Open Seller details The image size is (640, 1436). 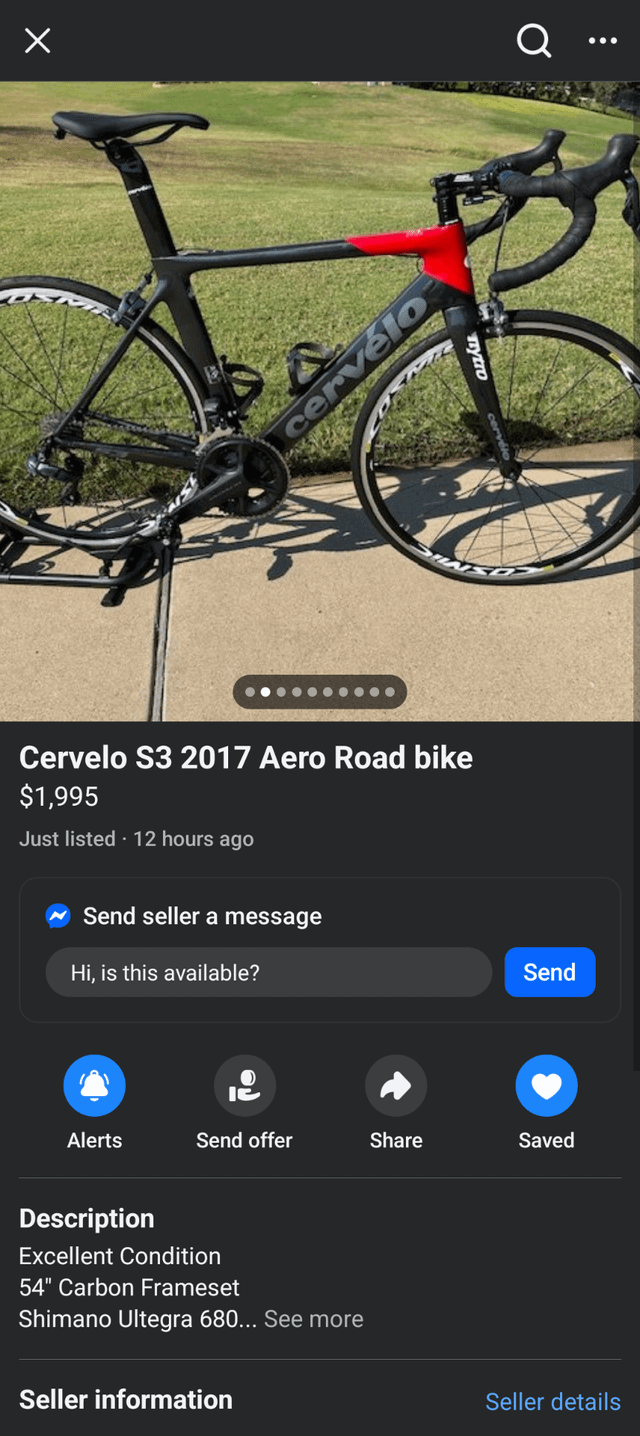(x=552, y=1402)
